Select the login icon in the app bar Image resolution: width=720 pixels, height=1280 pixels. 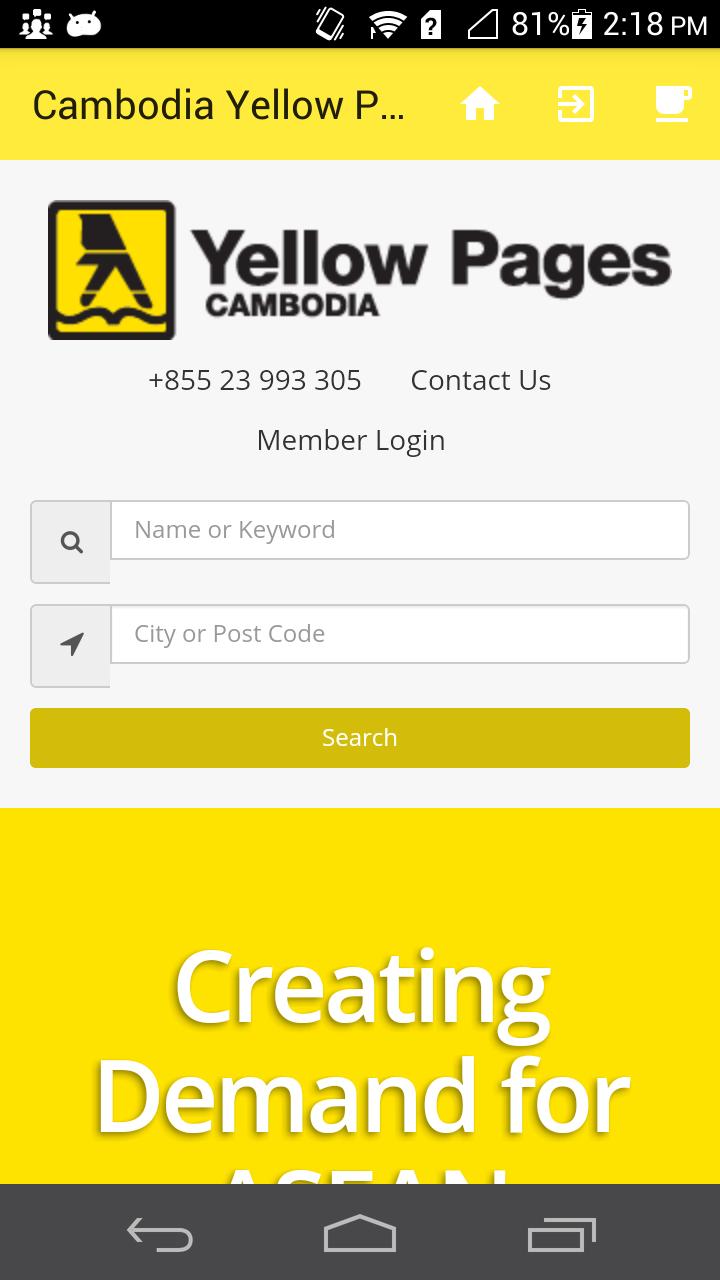click(576, 103)
